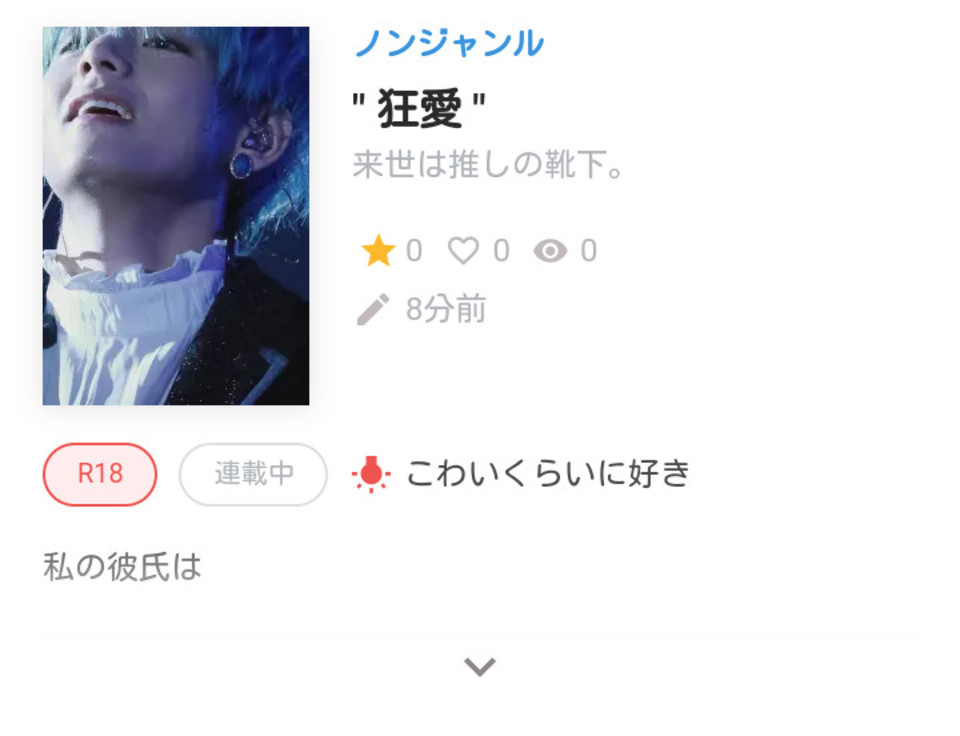
Task: Tap the R18 tag chip
Action: [x=100, y=474]
